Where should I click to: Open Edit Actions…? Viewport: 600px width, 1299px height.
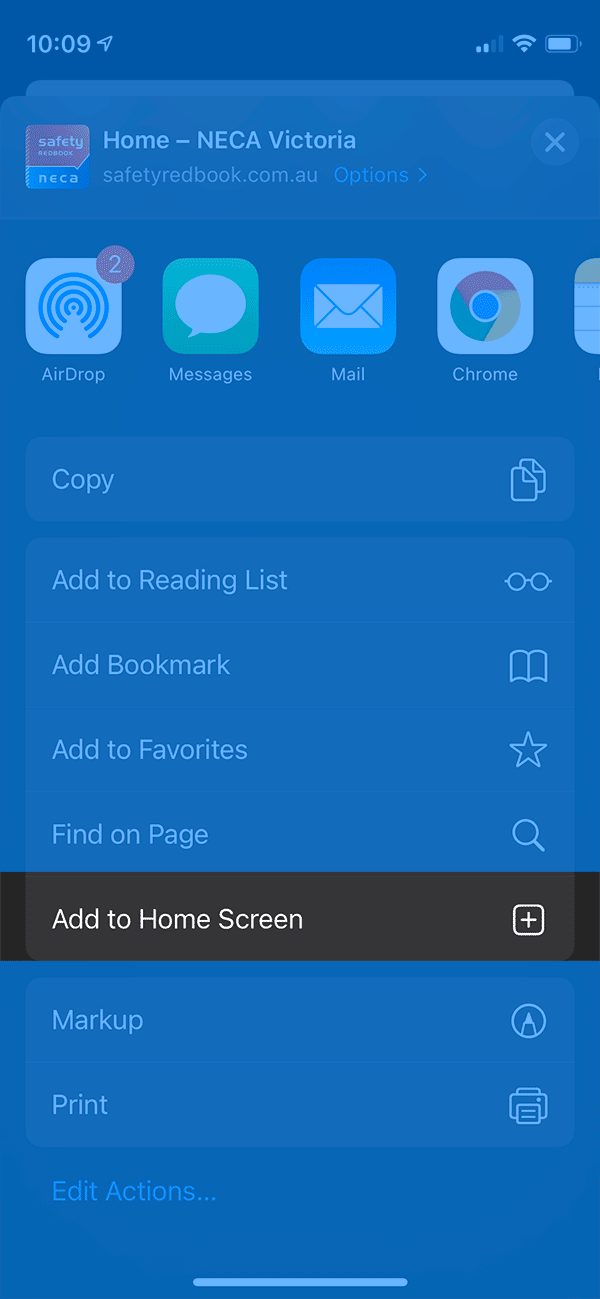134,1191
